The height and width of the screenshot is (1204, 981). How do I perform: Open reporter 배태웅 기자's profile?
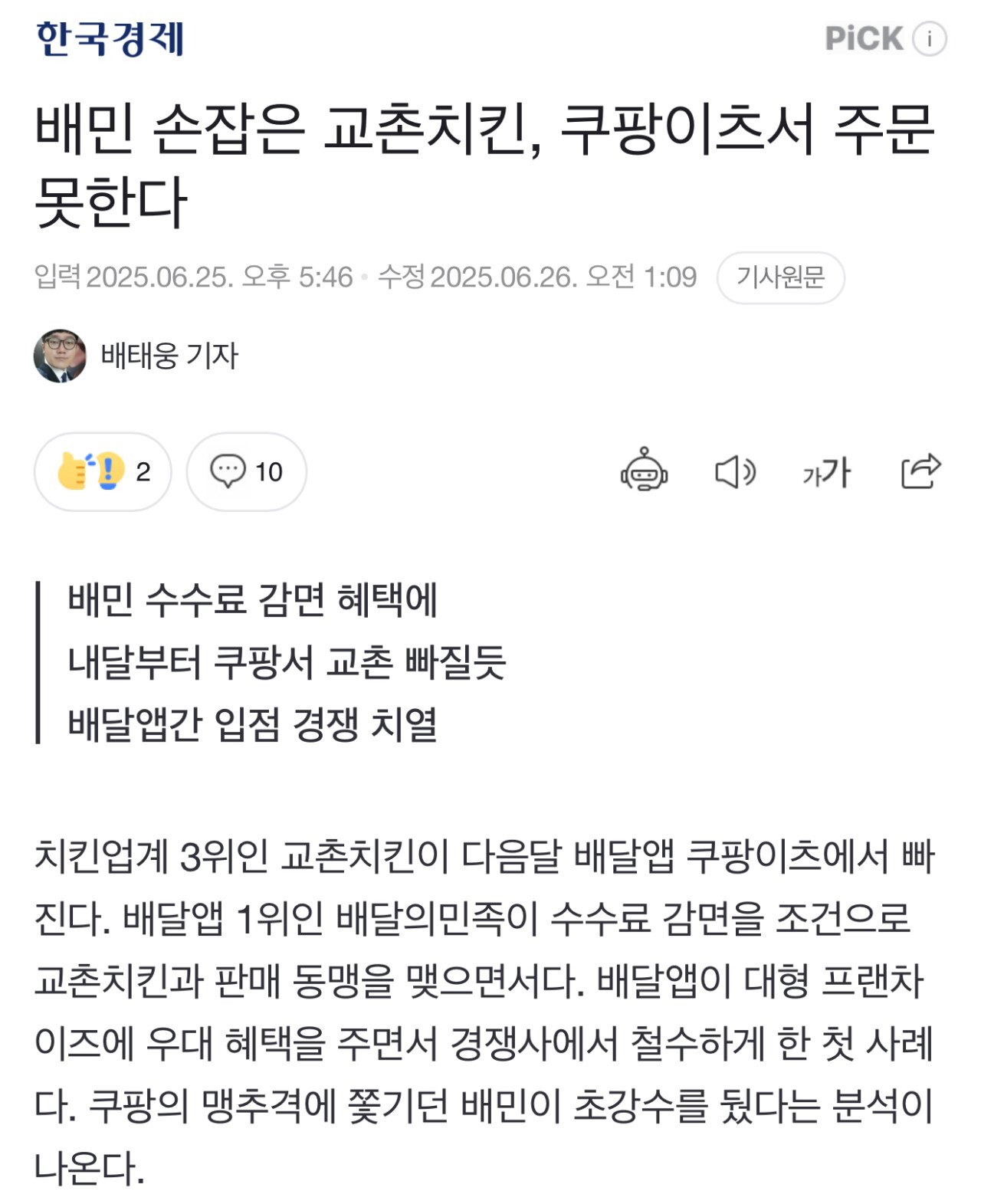pos(169,356)
